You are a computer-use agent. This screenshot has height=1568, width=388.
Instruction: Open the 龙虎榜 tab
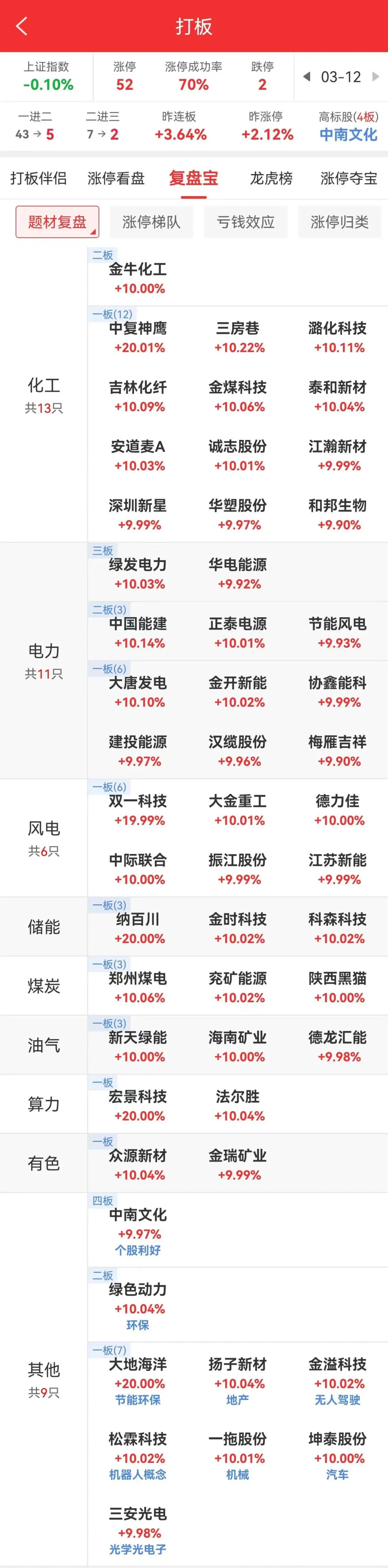(x=271, y=178)
